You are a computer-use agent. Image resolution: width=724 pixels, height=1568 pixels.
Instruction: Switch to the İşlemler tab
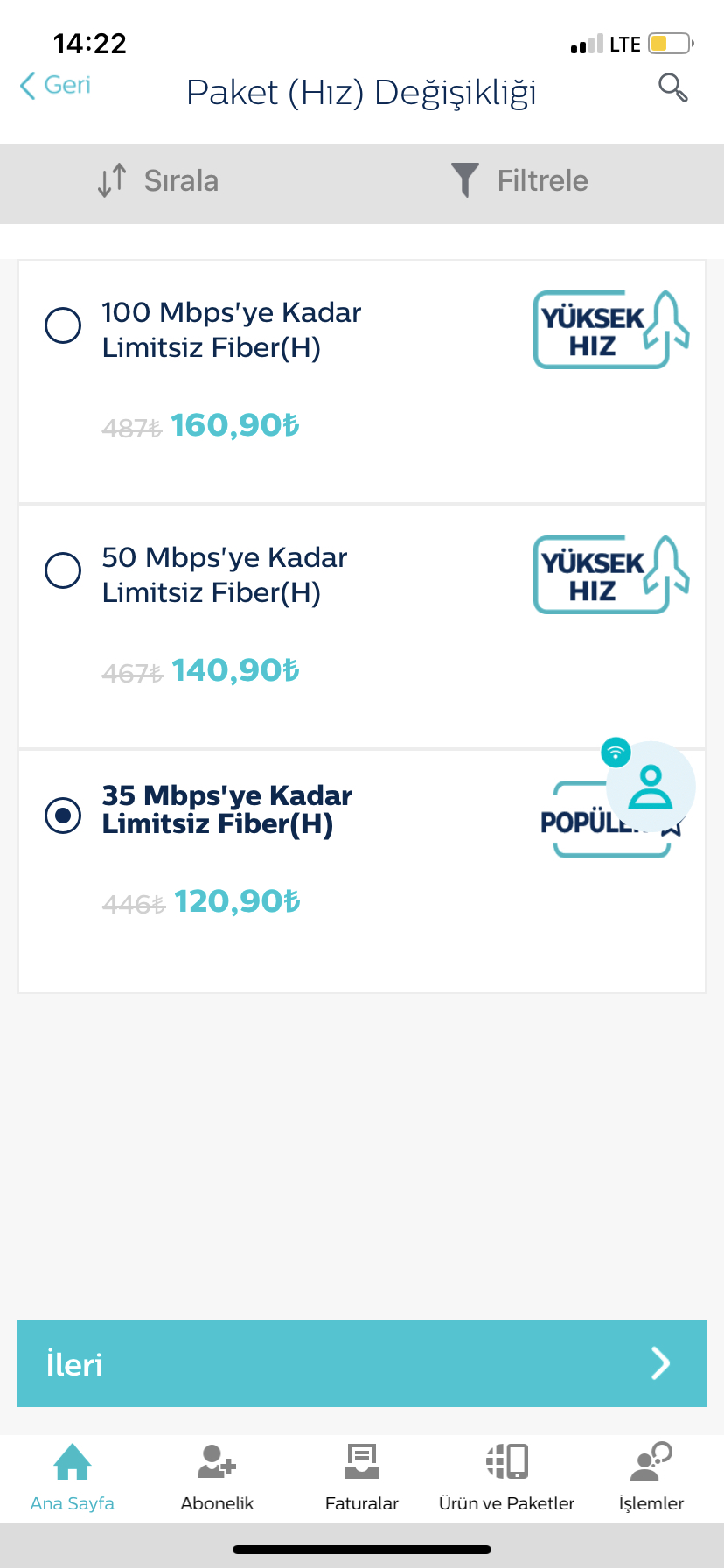click(651, 1478)
